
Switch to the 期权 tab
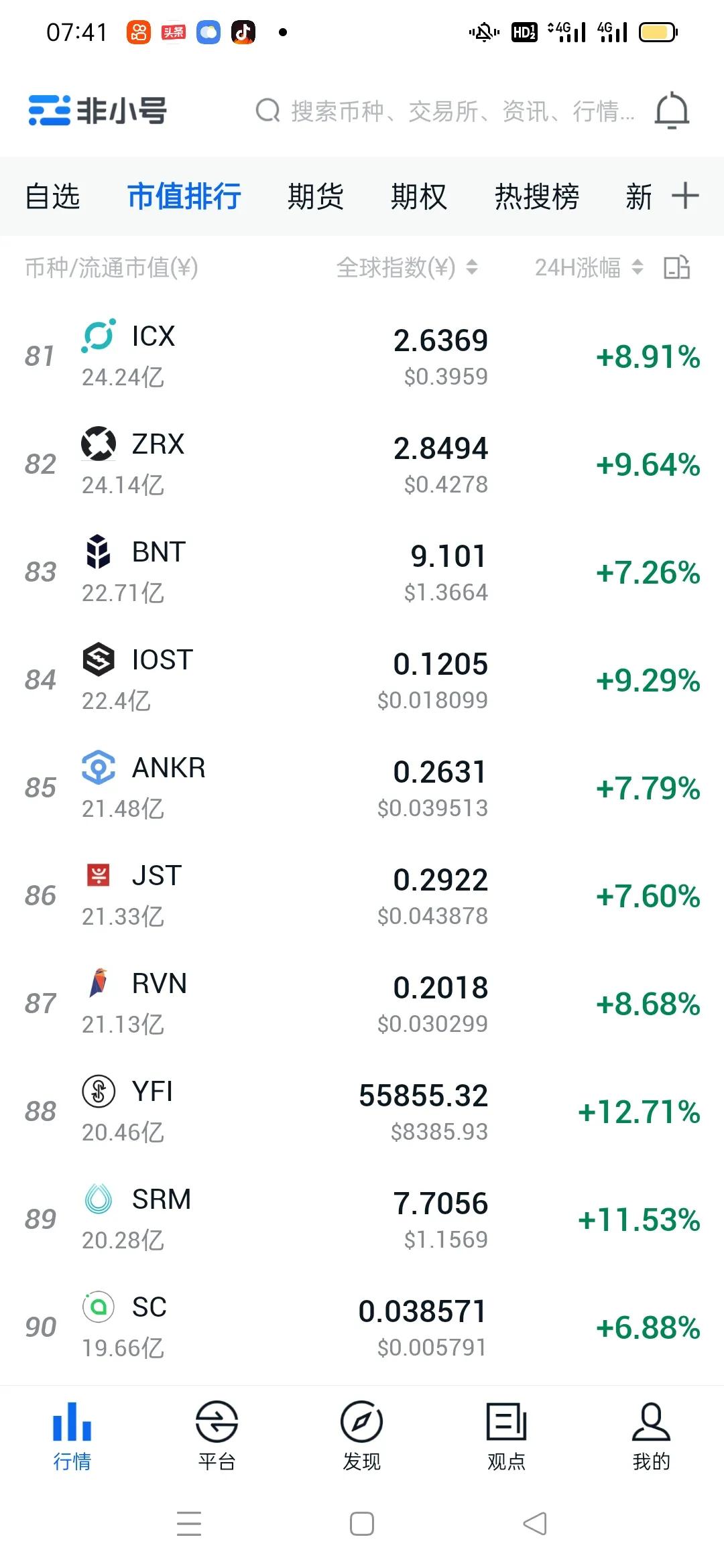[419, 197]
